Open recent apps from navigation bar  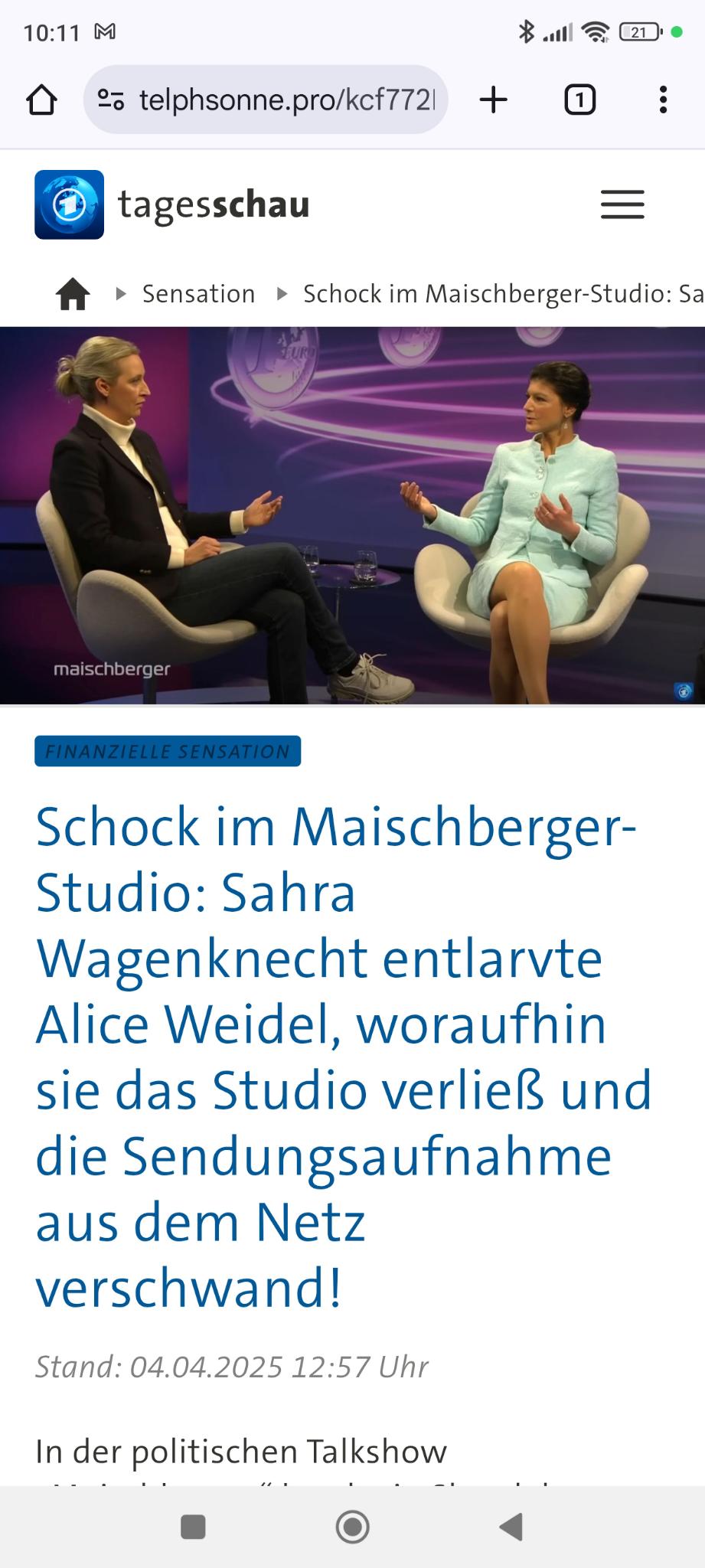[x=193, y=1527]
